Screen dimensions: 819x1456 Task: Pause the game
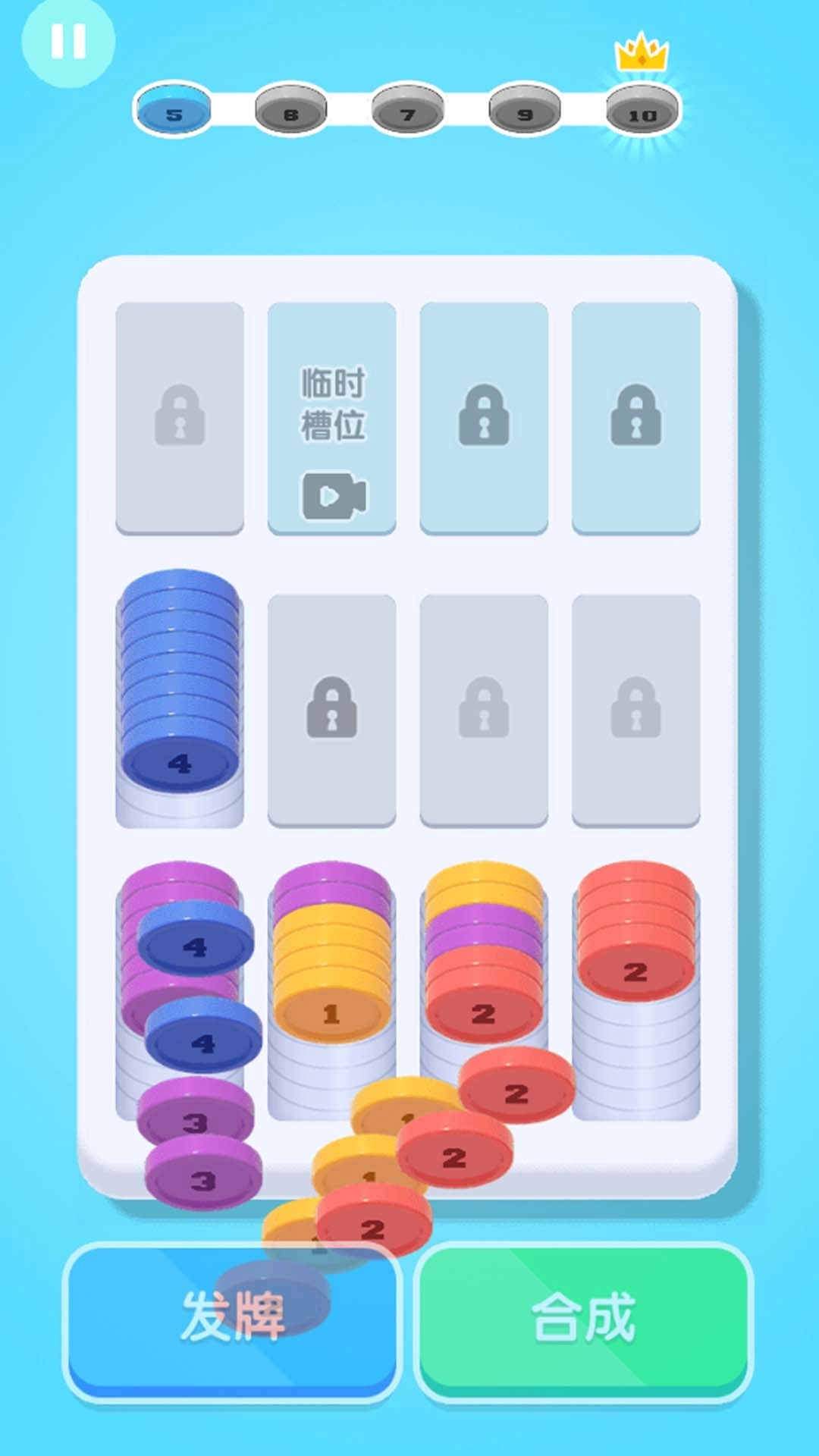click(x=67, y=42)
